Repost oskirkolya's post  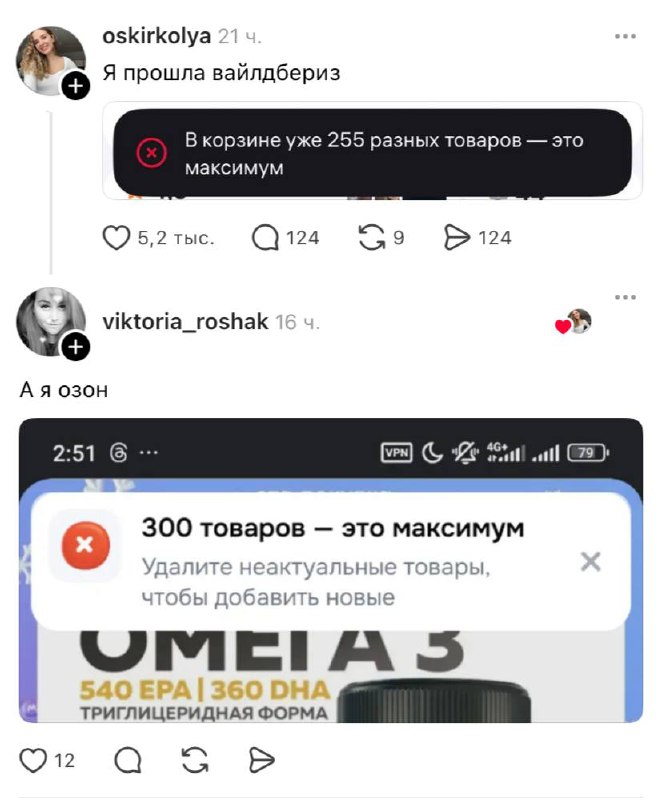click(371, 237)
